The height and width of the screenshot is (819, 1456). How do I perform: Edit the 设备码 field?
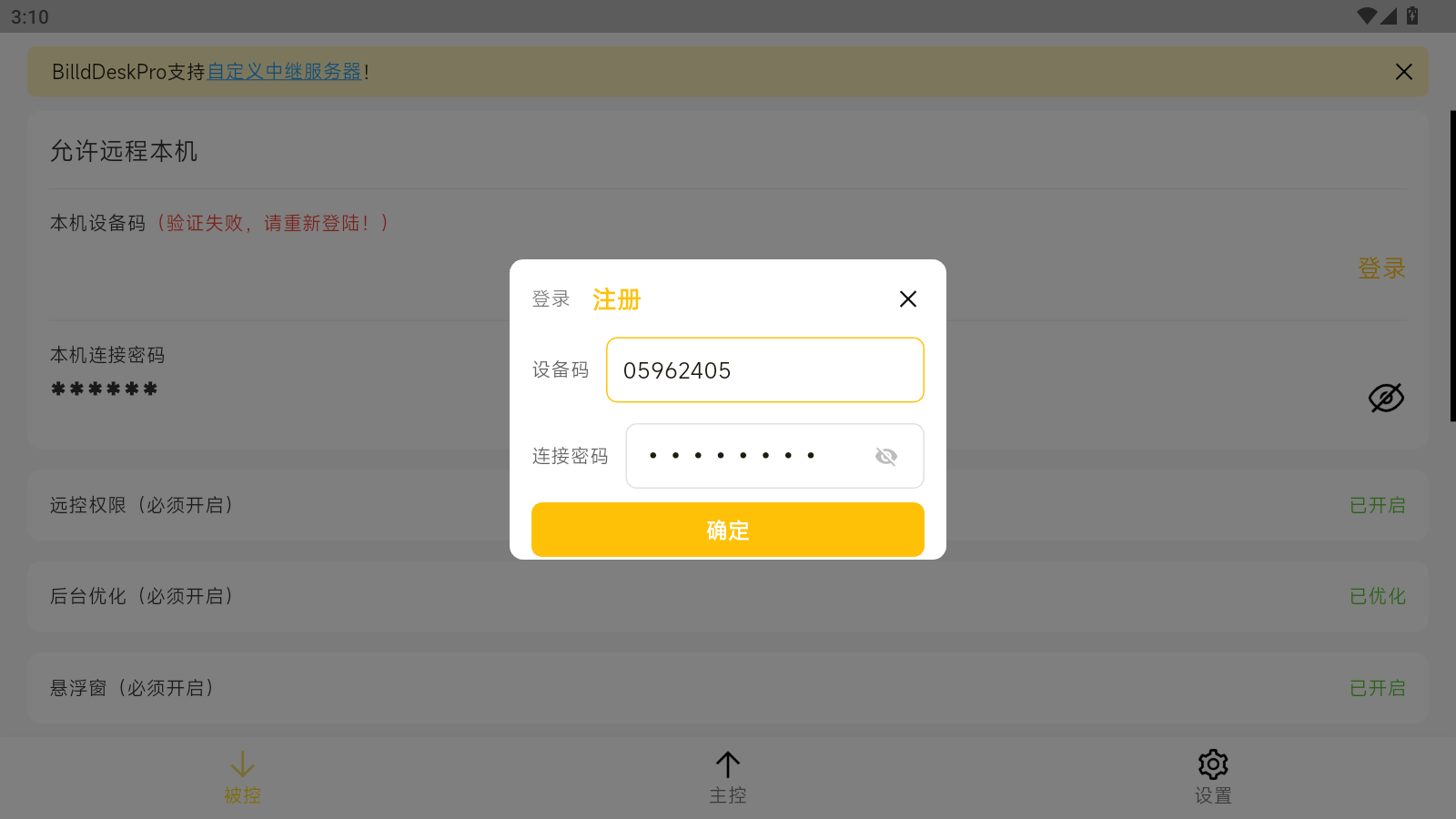764,370
